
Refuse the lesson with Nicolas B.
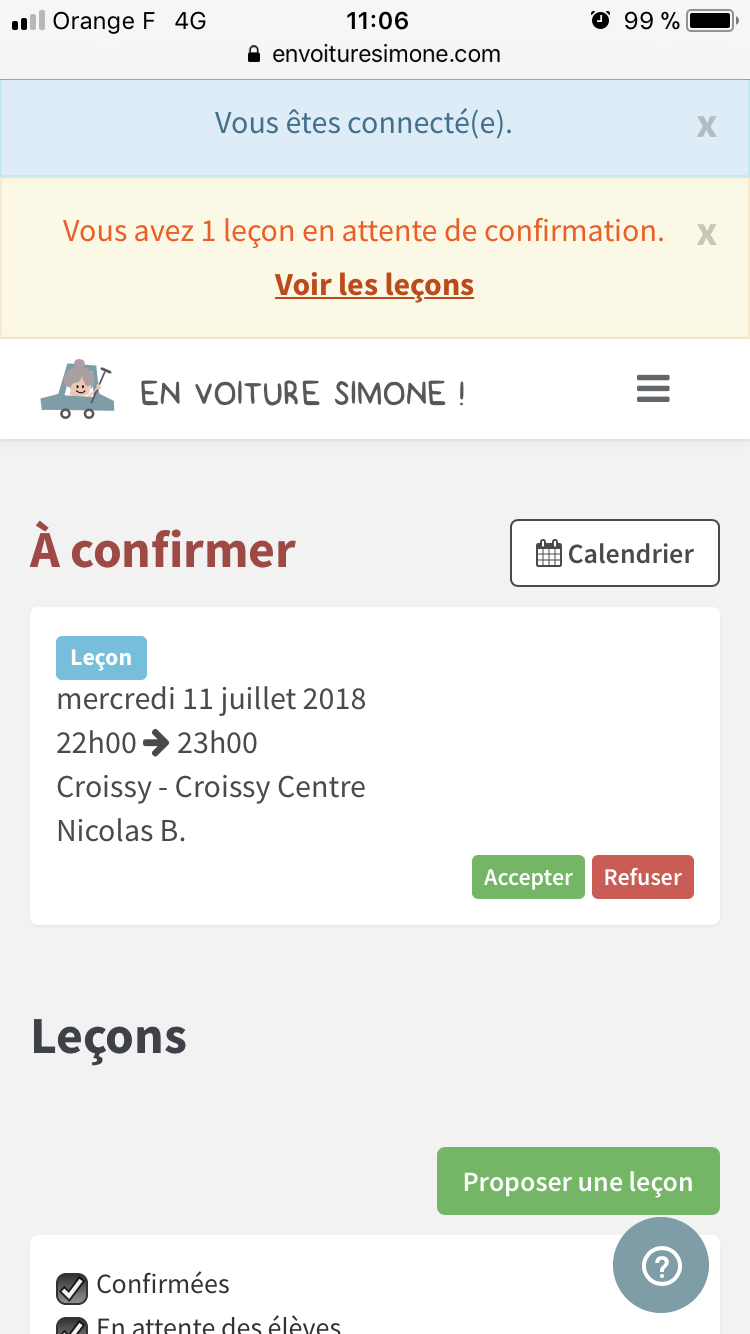tap(642, 877)
